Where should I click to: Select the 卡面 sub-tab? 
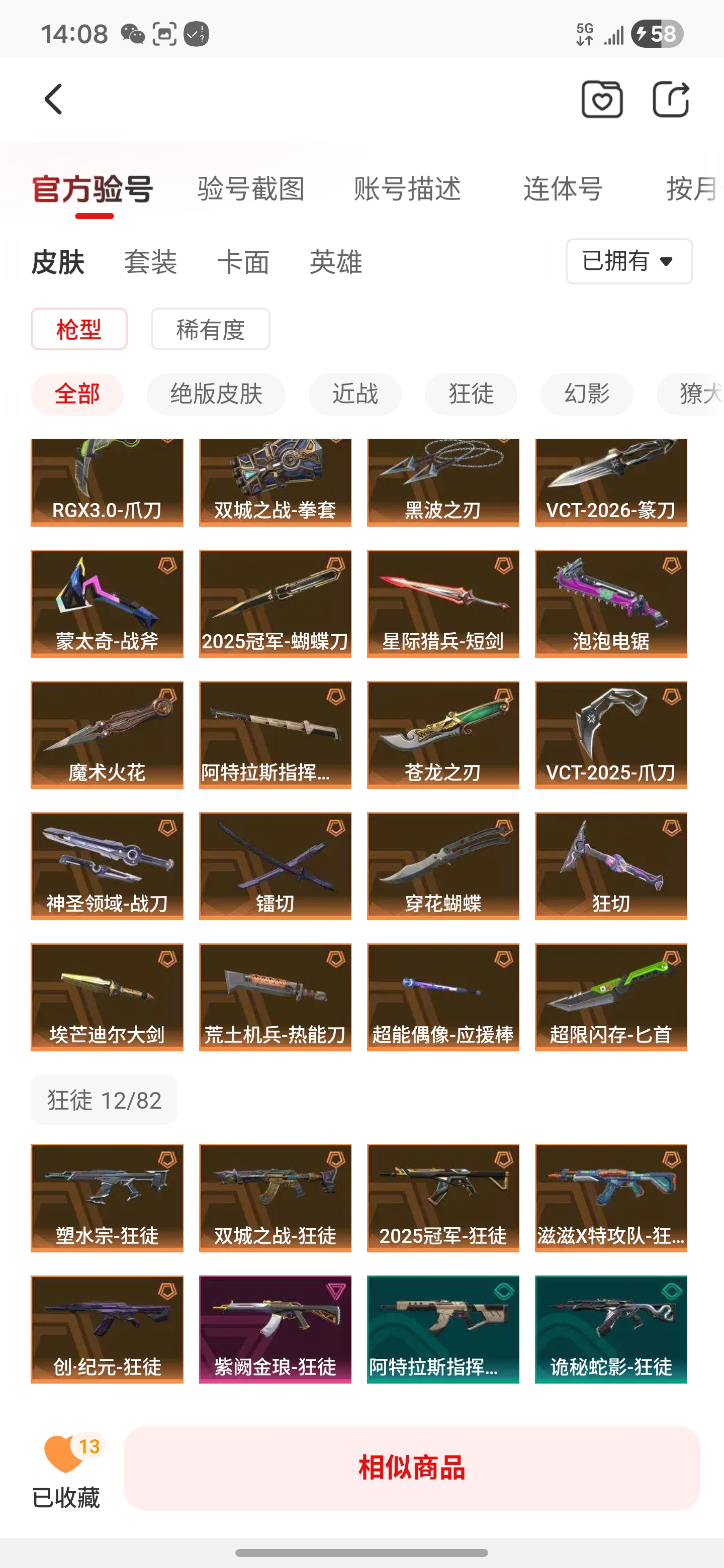click(243, 262)
